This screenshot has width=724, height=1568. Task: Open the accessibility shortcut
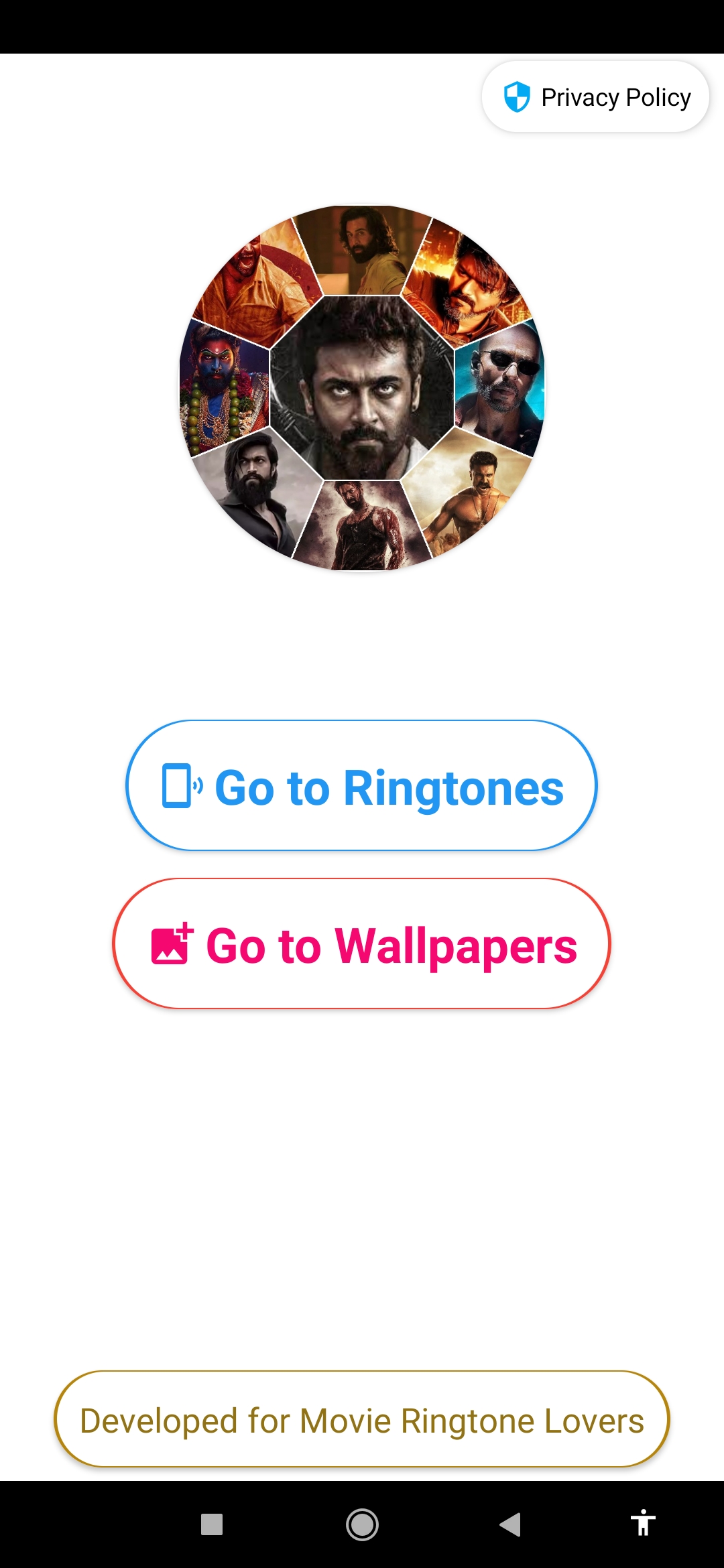point(642,1523)
